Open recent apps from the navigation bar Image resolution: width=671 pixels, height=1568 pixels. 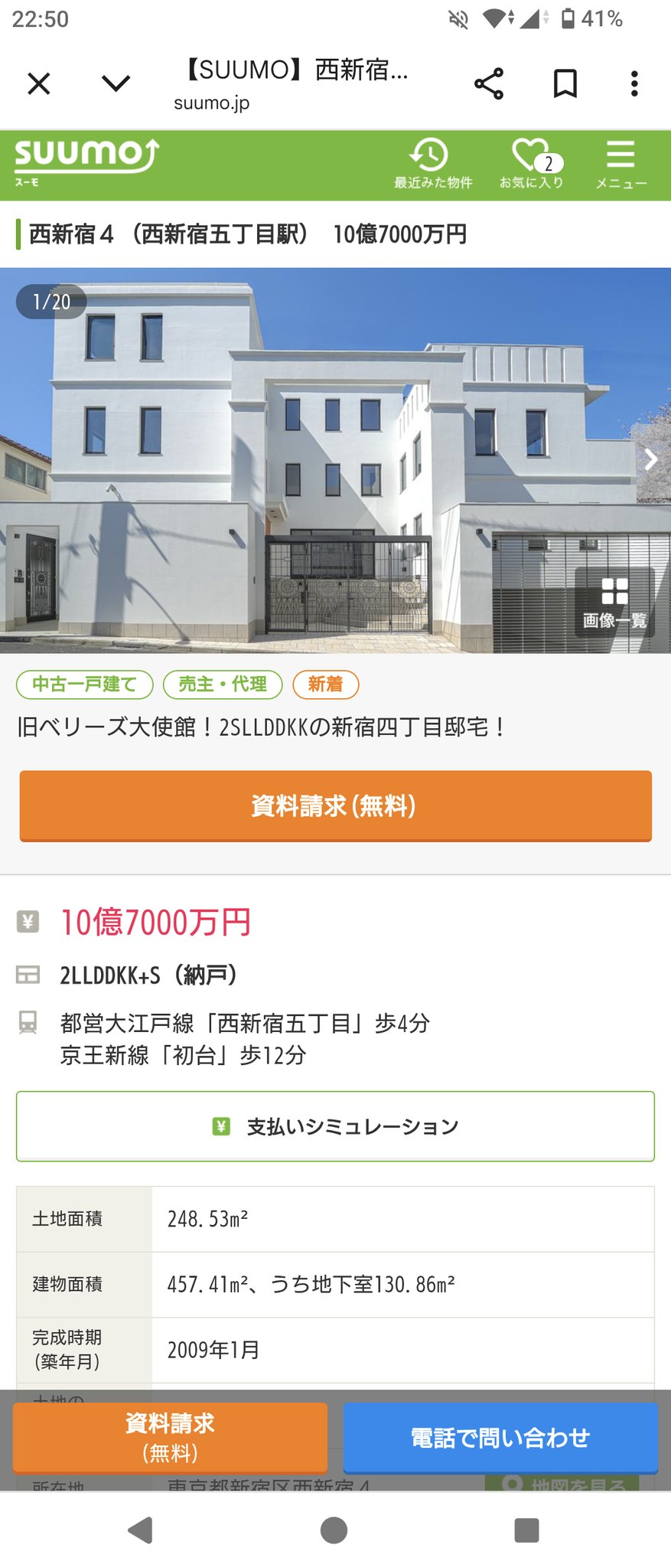[x=526, y=1530]
